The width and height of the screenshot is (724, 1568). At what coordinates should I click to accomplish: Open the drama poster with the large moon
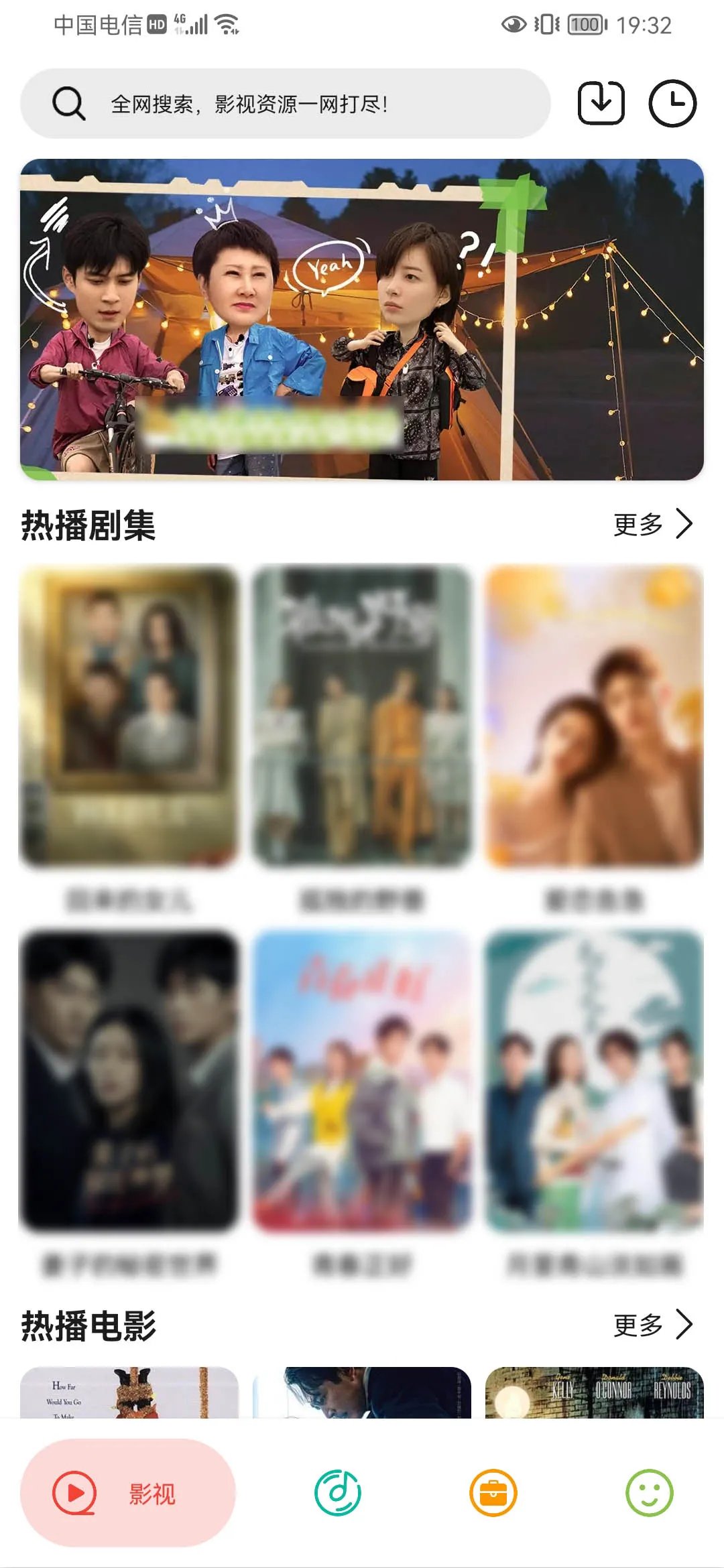coord(594,1080)
